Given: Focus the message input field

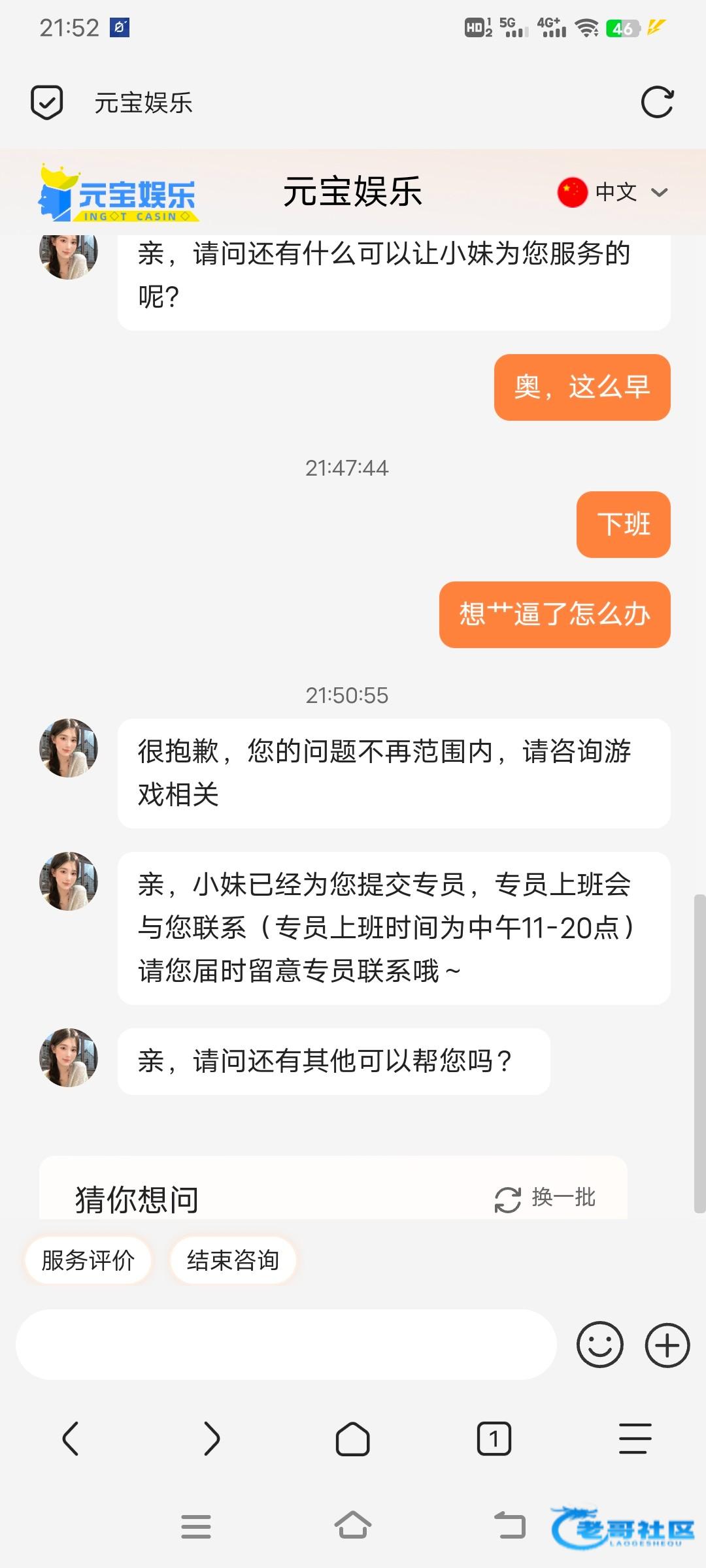Looking at the screenshot, I should point(286,1345).
